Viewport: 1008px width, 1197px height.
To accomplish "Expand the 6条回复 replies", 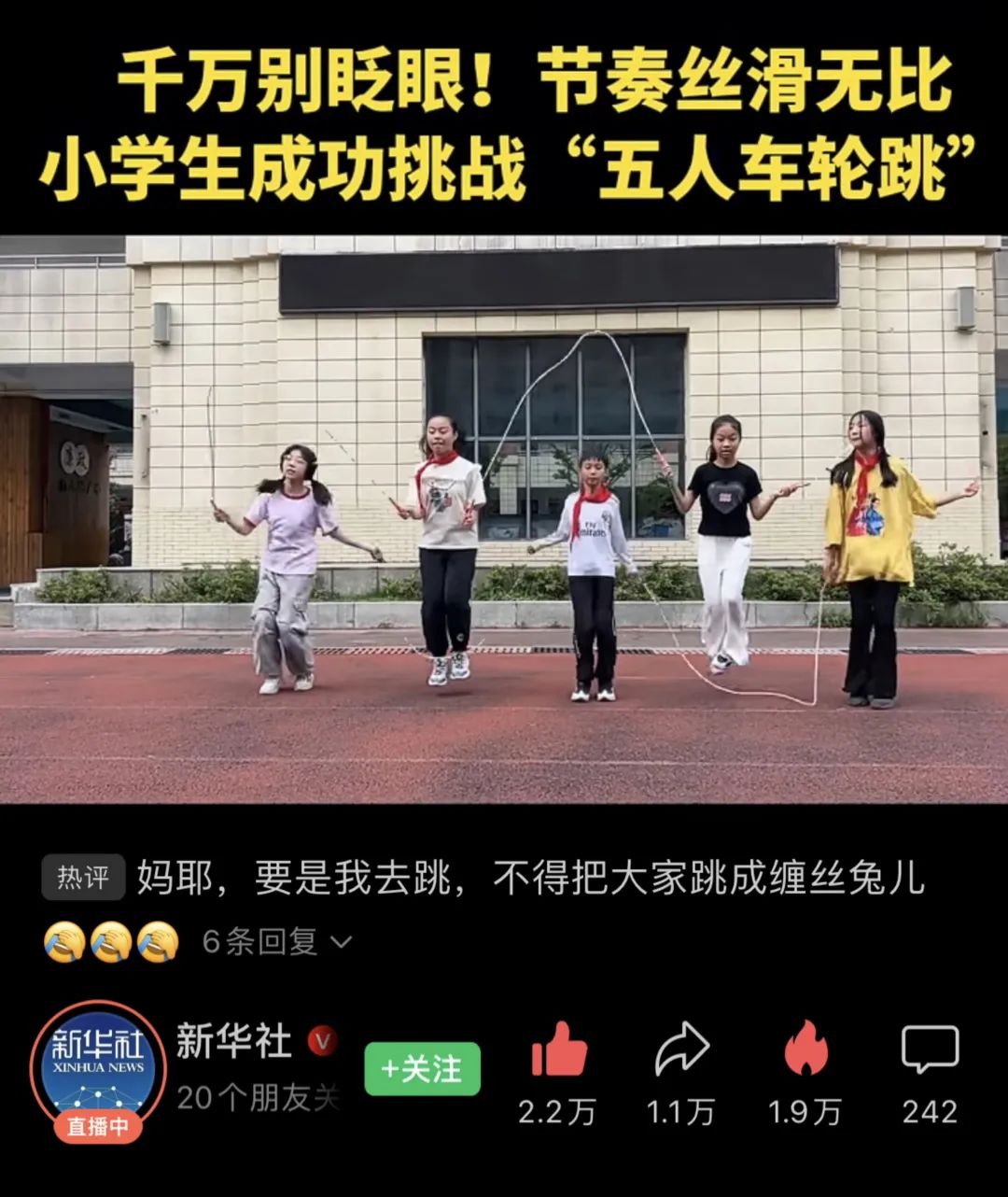I will 276,941.
